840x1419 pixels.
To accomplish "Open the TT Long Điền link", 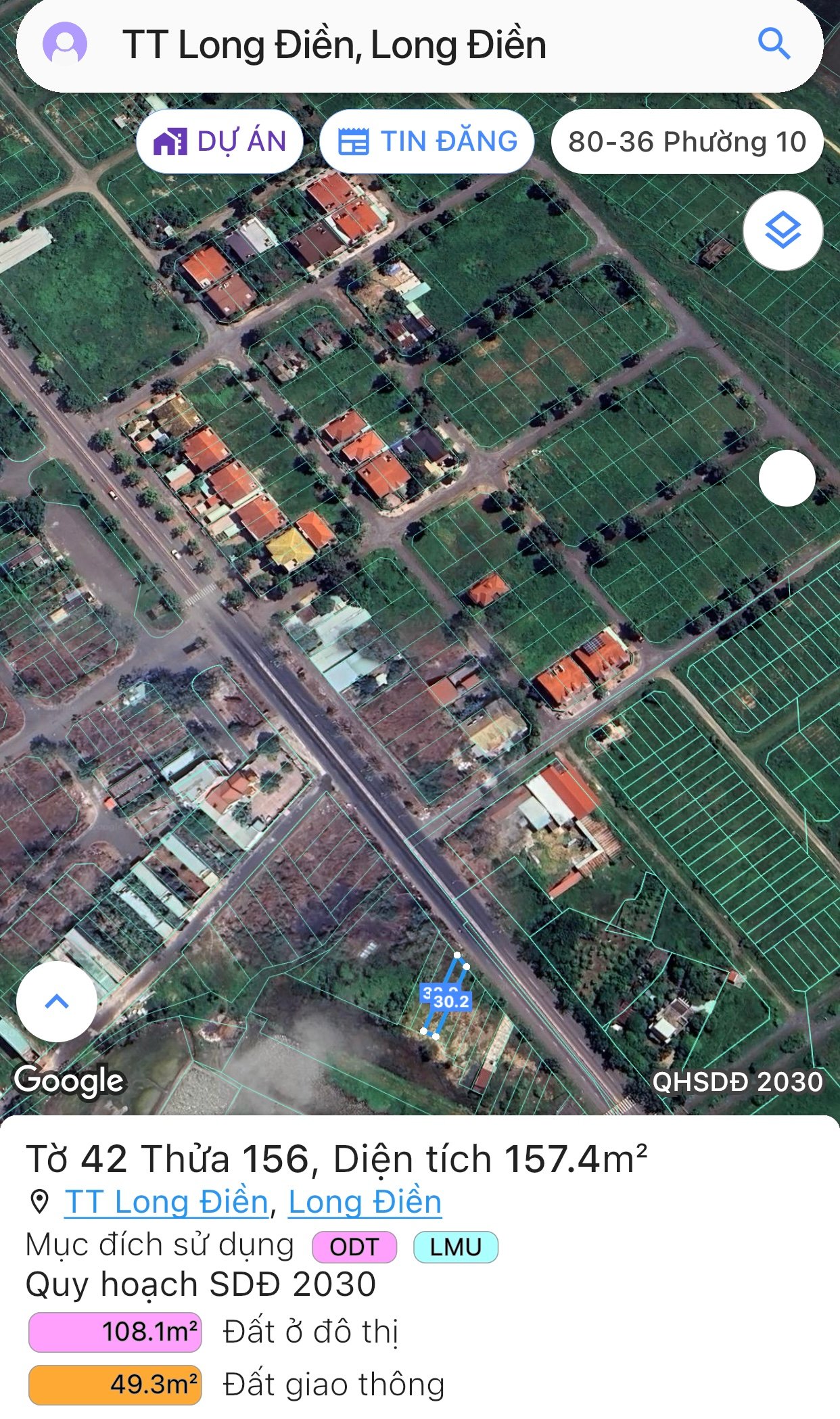I will [x=166, y=1202].
